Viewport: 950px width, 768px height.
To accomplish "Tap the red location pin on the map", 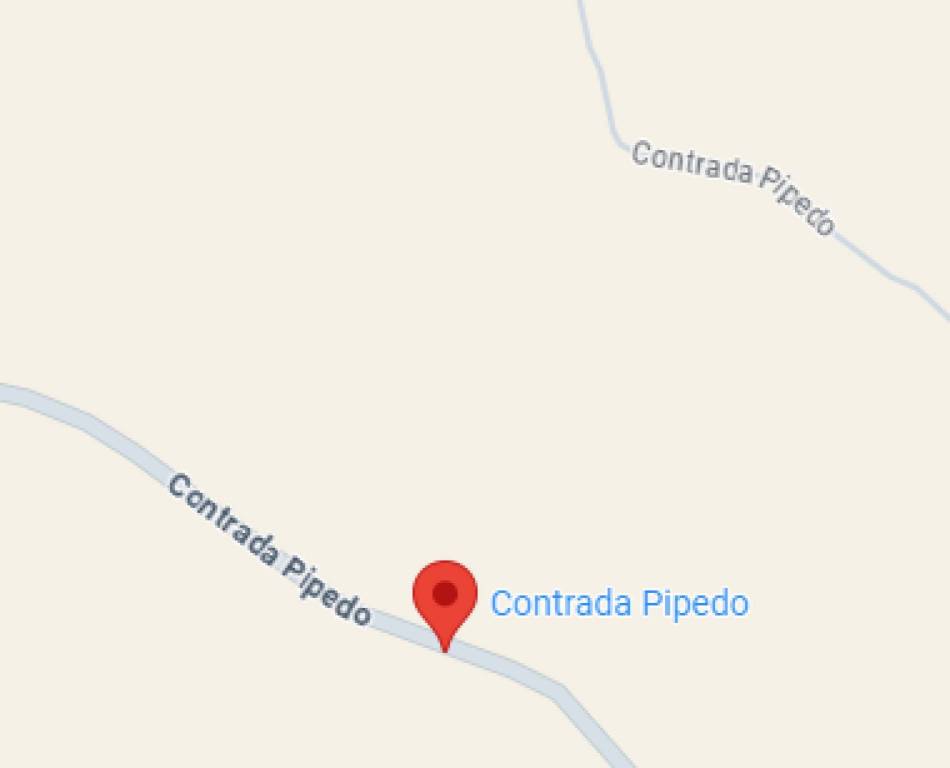I will click(x=445, y=598).
